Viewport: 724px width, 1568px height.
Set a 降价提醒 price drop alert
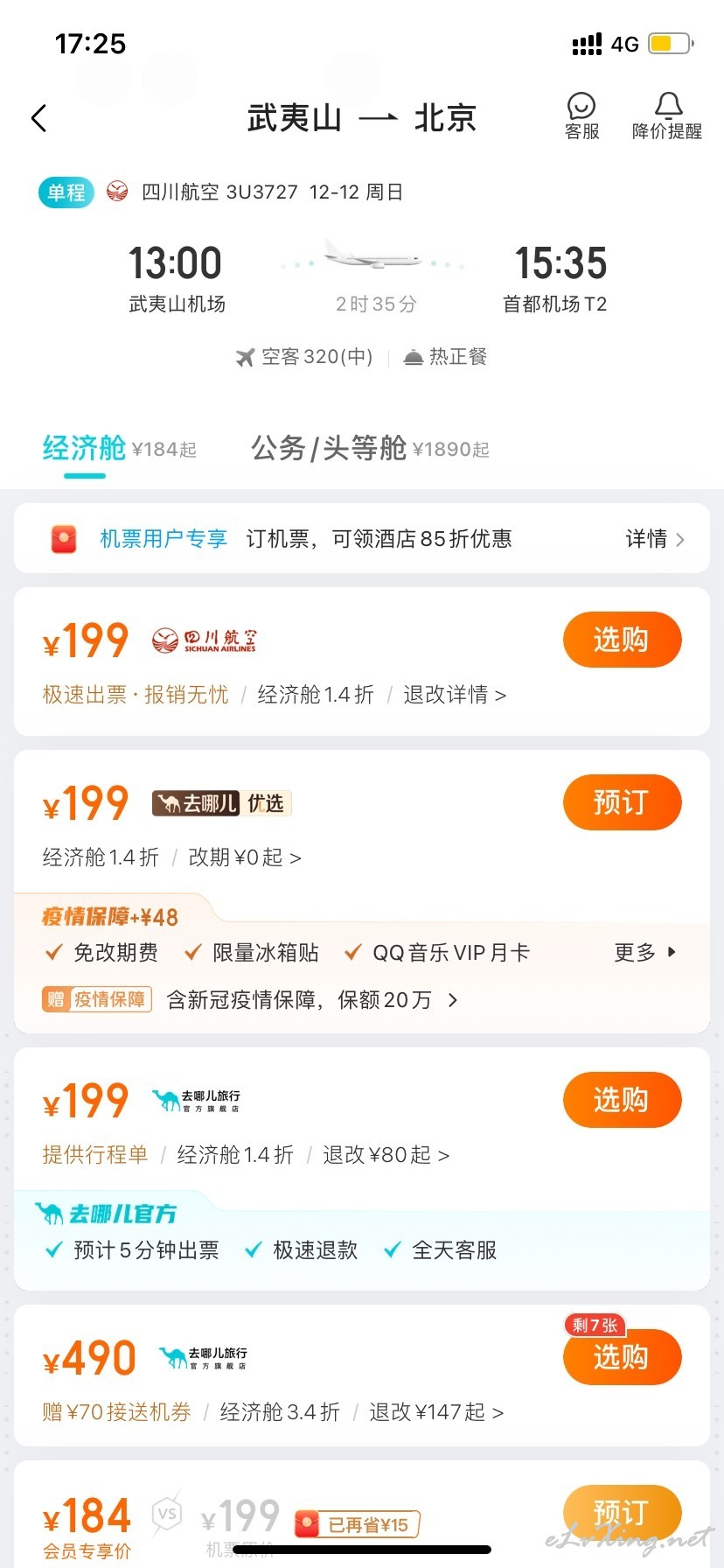click(667, 117)
